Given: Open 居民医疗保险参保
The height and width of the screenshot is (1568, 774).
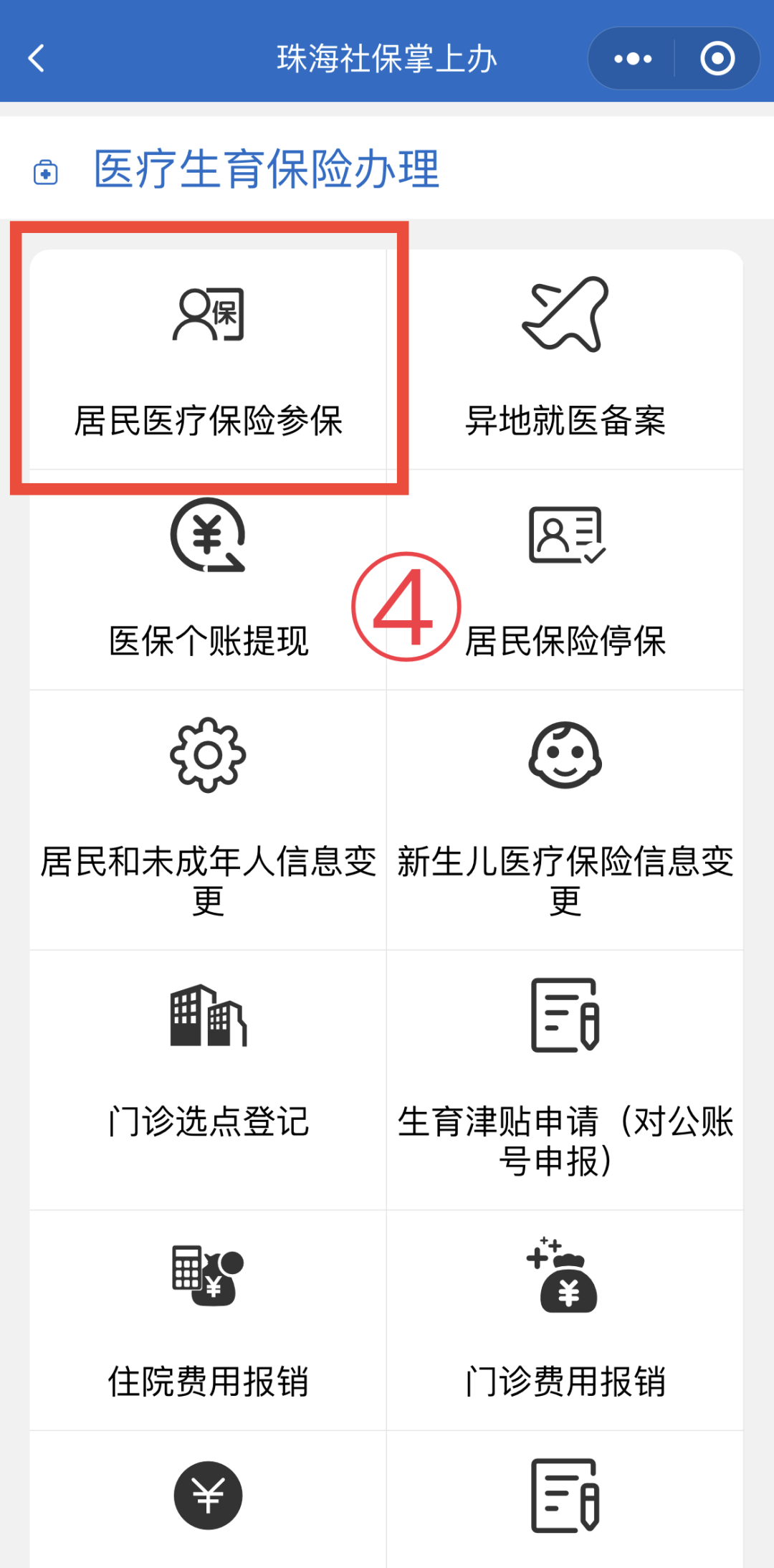Looking at the screenshot, I should tap(208, 359).
